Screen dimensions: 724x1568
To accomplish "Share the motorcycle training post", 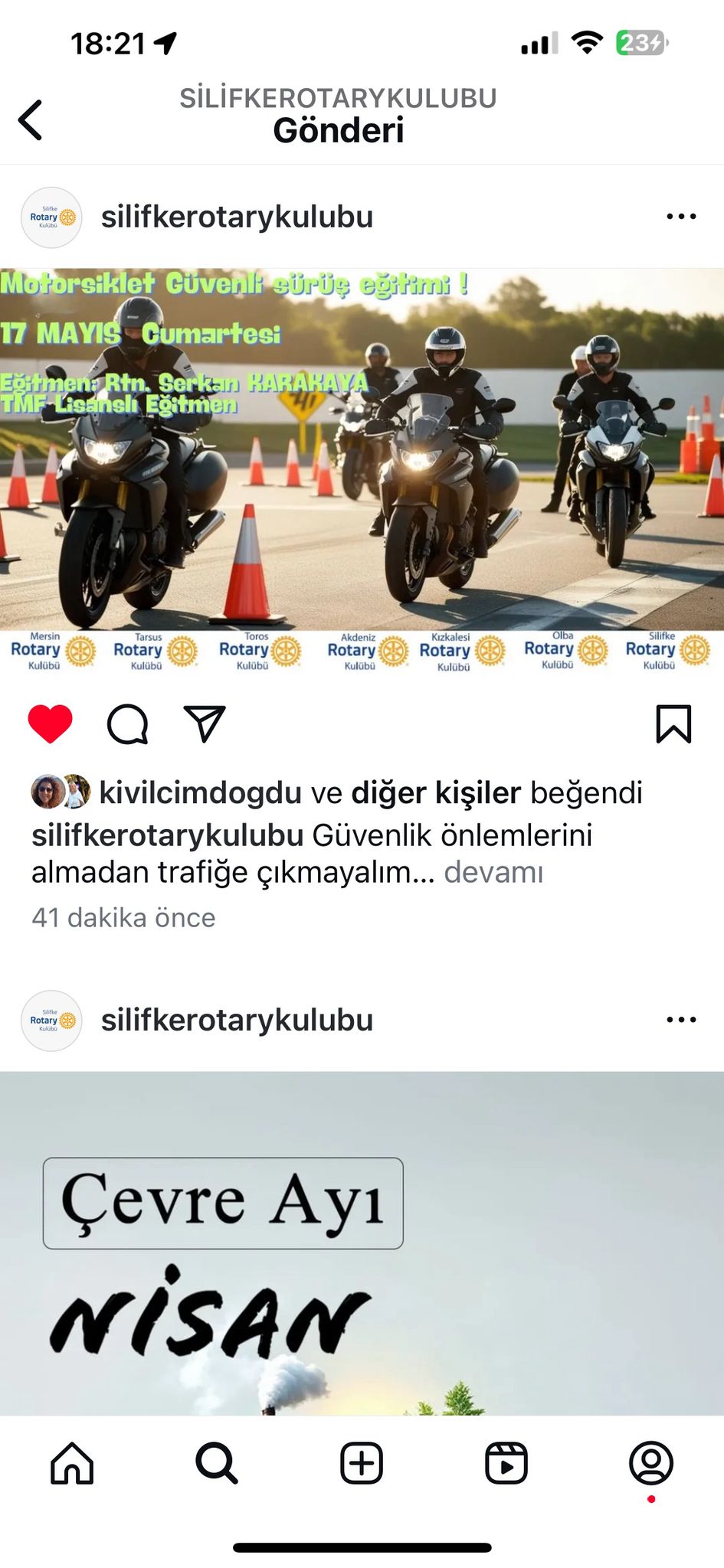I will [205, 724].
